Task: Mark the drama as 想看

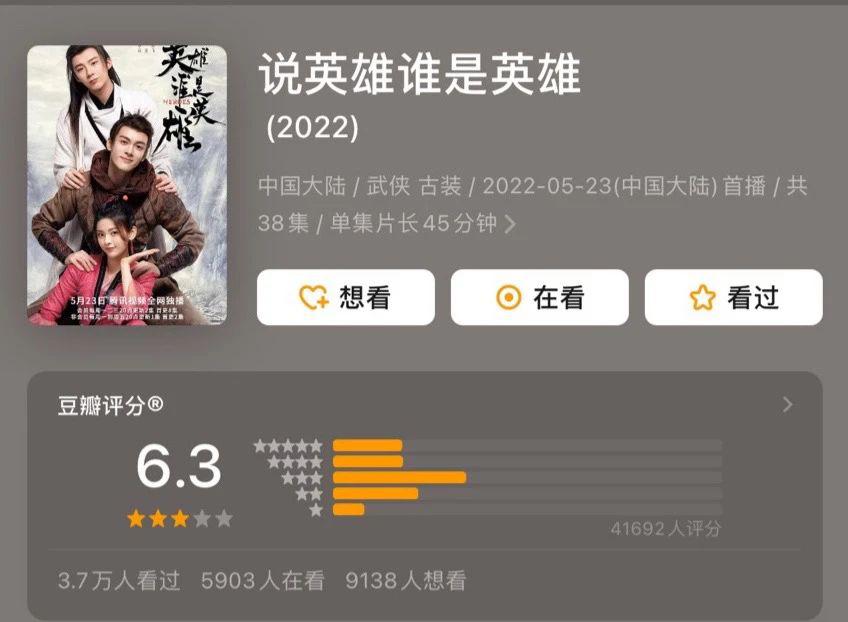Action: (345, 297)
